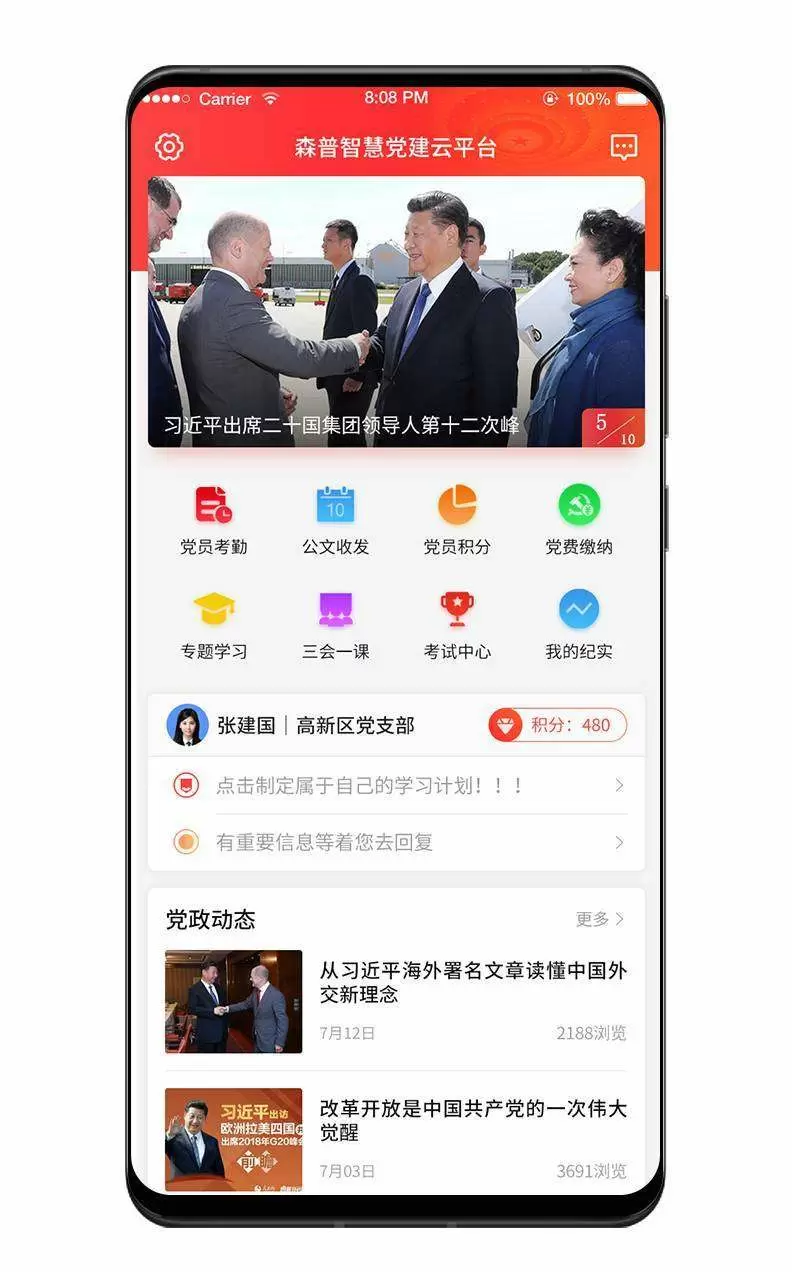Open settings via the gear icon
Image resolution: width=792 pixels, height=1272 pixels.
point(169,147)
